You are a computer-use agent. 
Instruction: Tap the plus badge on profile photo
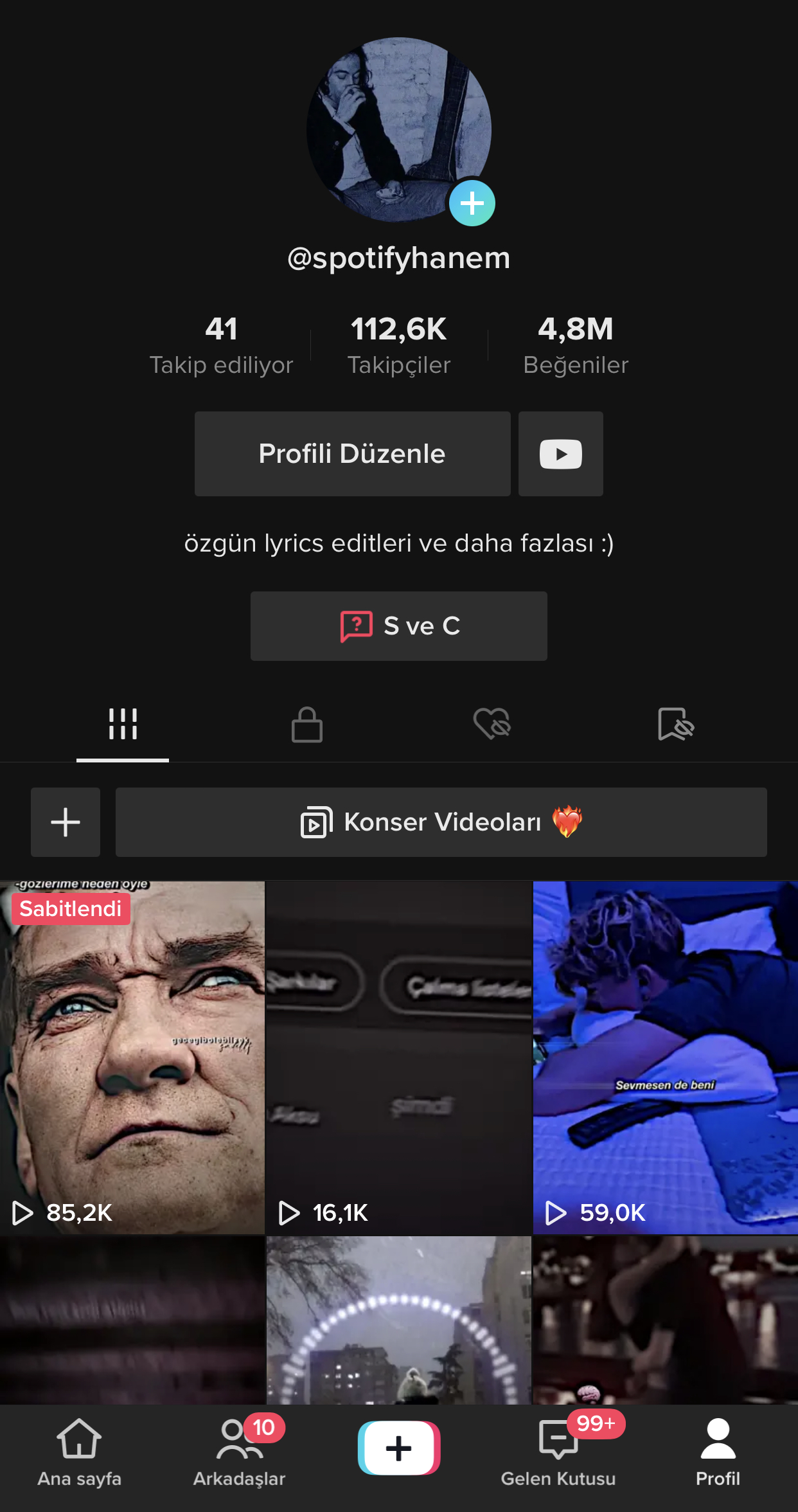coord(472,203)
